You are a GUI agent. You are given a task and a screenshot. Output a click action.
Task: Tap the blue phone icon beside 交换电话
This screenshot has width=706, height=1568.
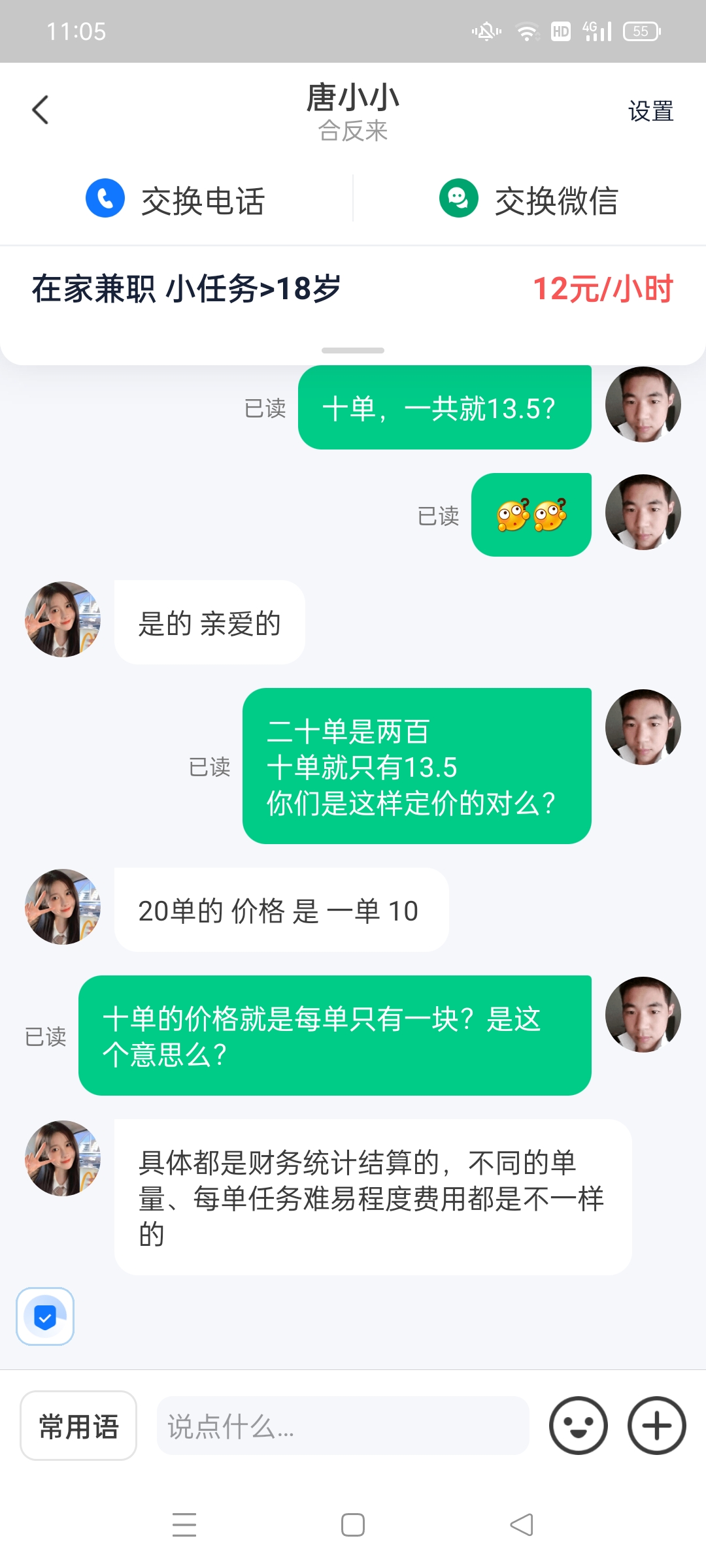tap(106, 199)
